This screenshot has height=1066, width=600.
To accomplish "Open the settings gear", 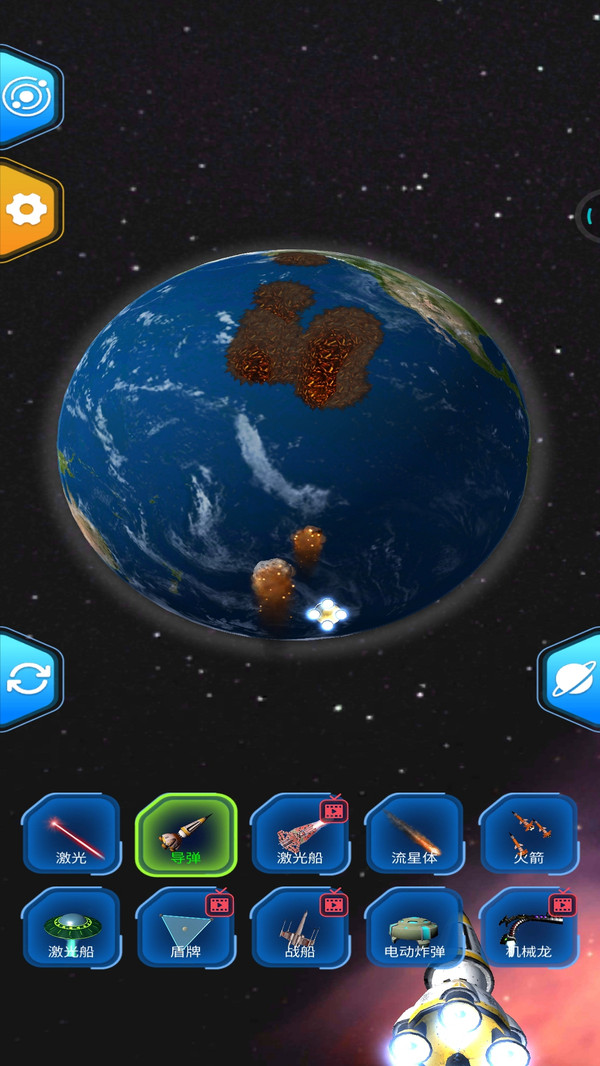I will coord(26,209).
